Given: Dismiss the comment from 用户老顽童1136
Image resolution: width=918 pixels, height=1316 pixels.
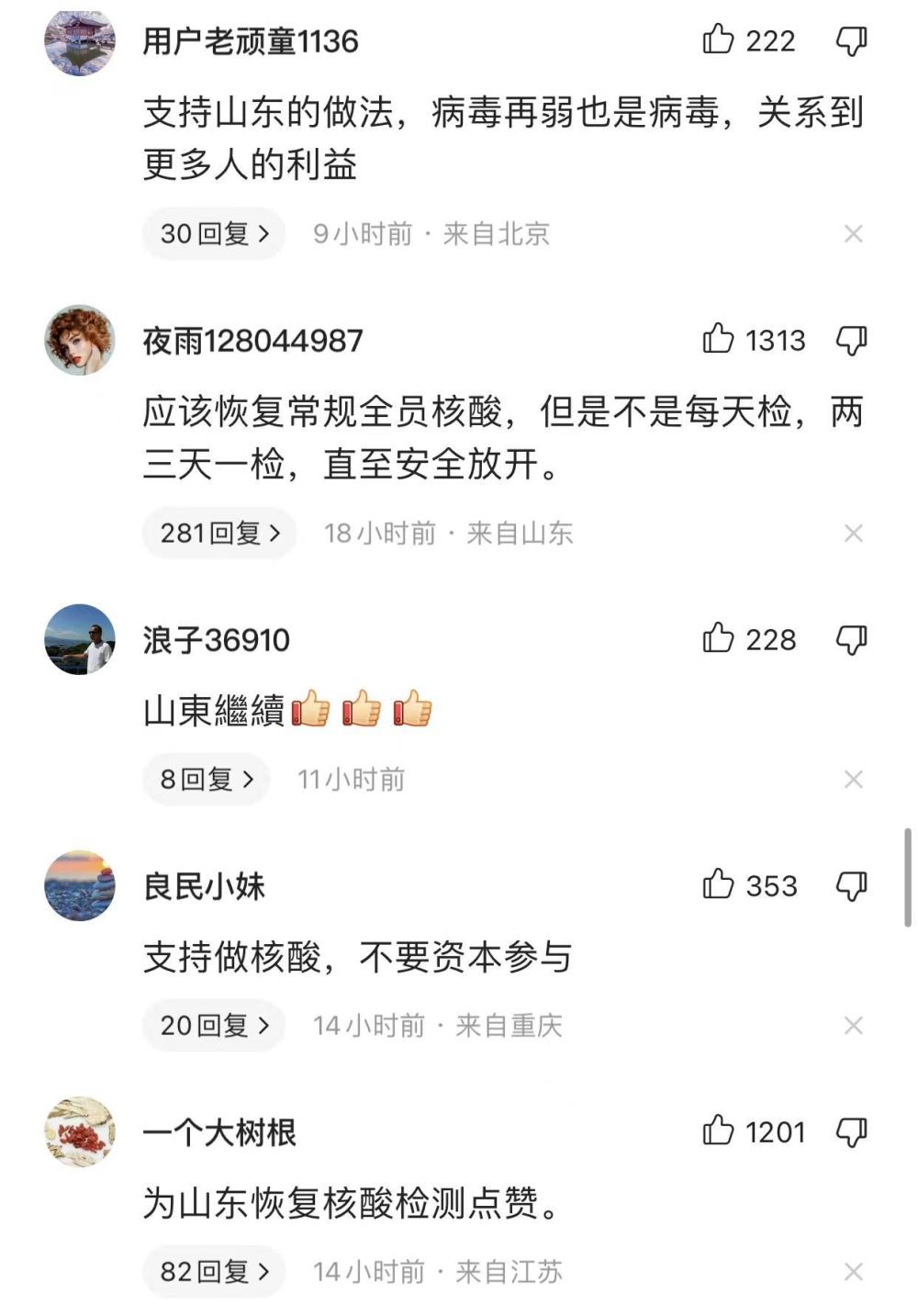Looking at the screenshot, I should pyautogui.click(x=853, y=234).
